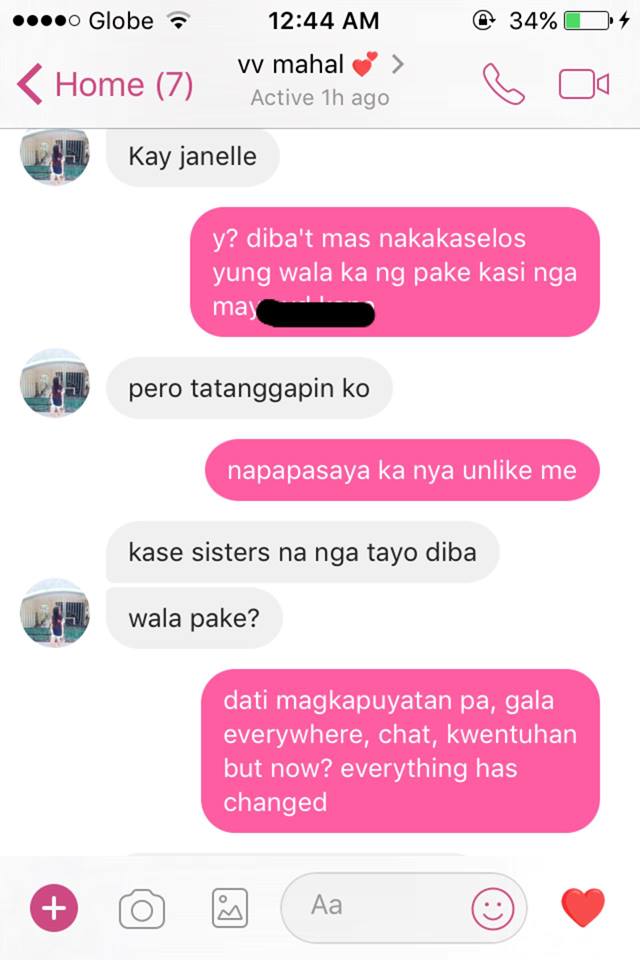The width and height of the screenshot is (640, 960).
Task: Start a voice call with vv mahal
Action: click(x=503, y=84)
